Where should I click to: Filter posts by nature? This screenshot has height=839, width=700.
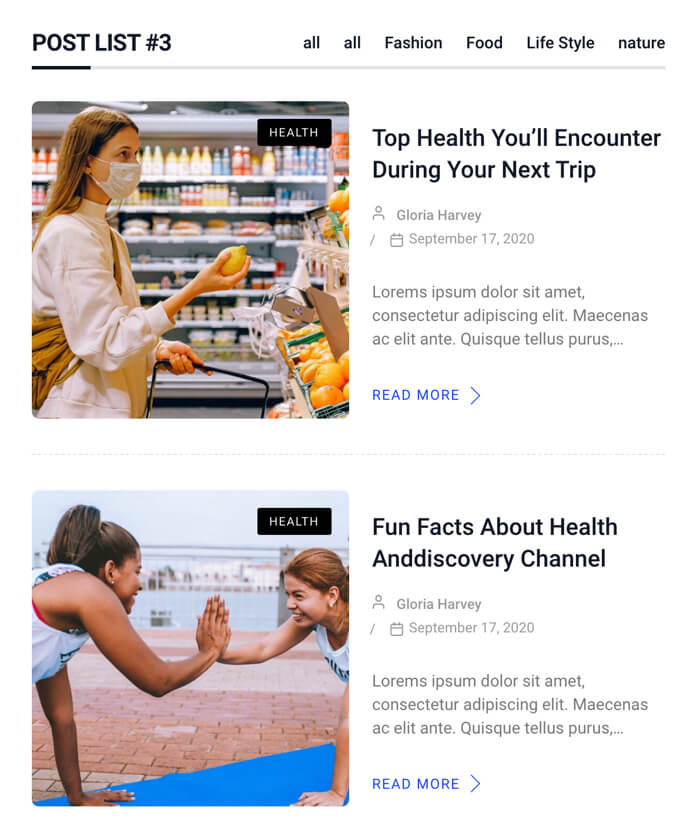(x=641, y=43)
